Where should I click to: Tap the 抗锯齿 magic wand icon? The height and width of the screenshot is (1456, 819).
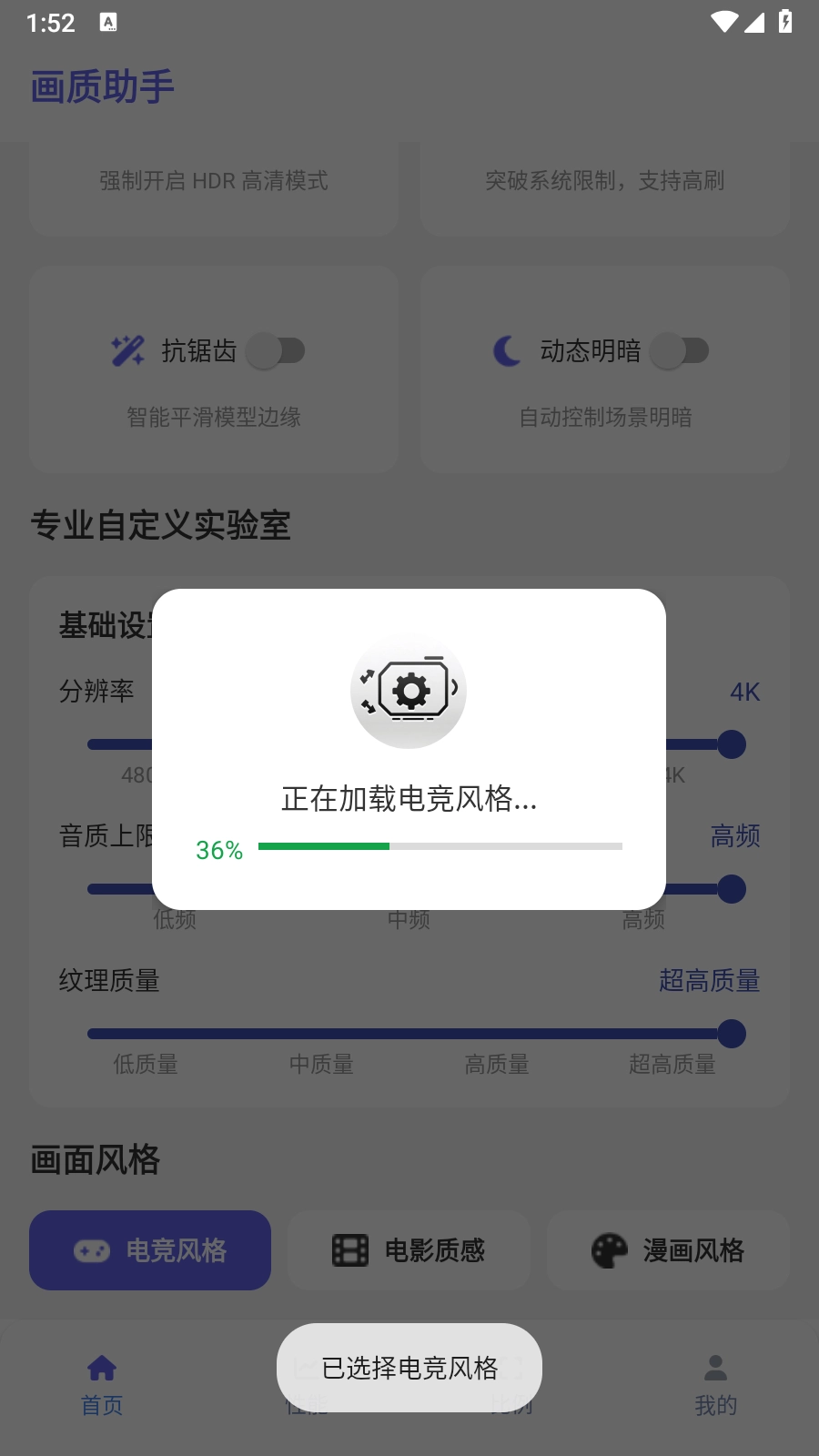[129, 350]
